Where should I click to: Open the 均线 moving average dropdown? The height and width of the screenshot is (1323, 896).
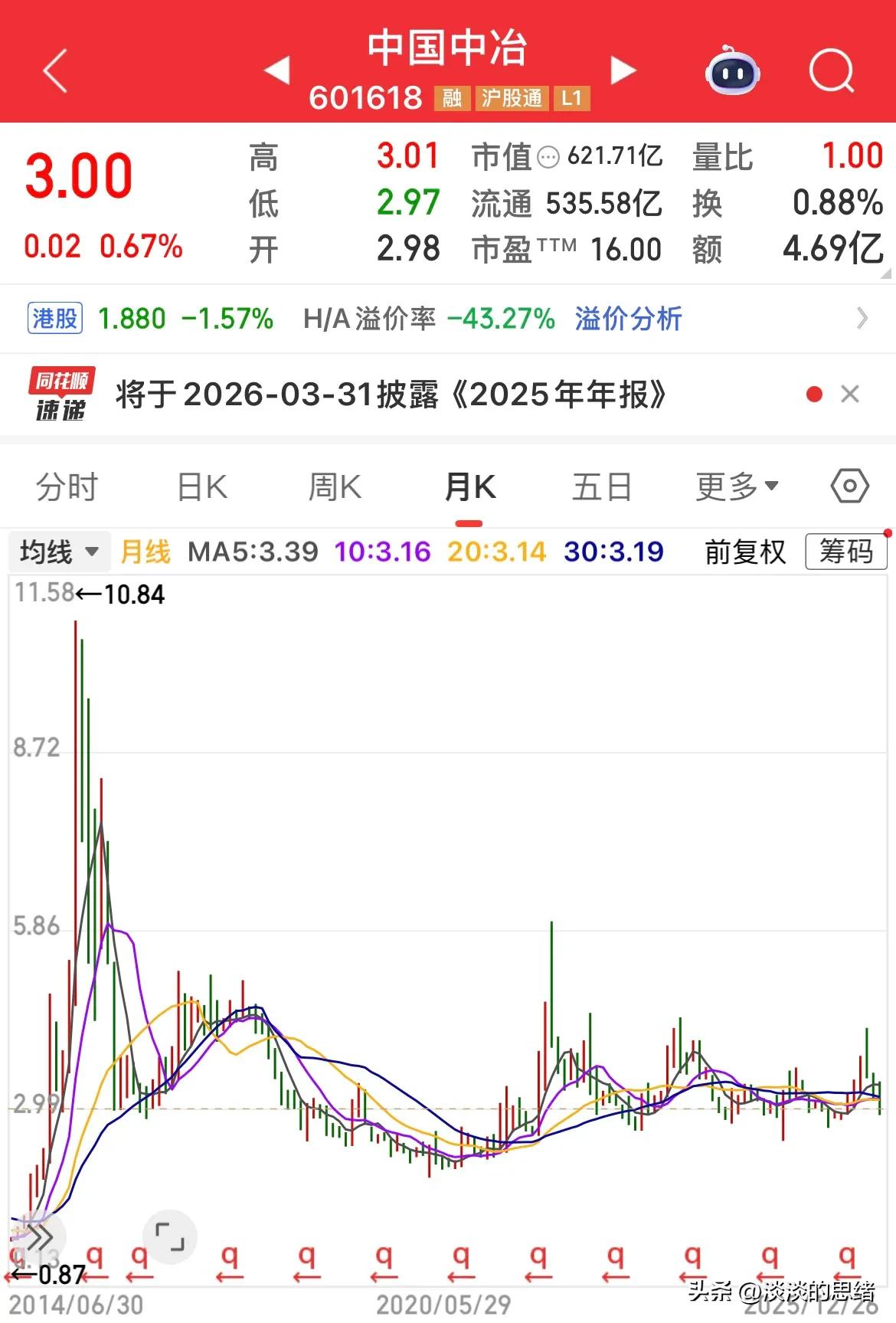[59, 551]
